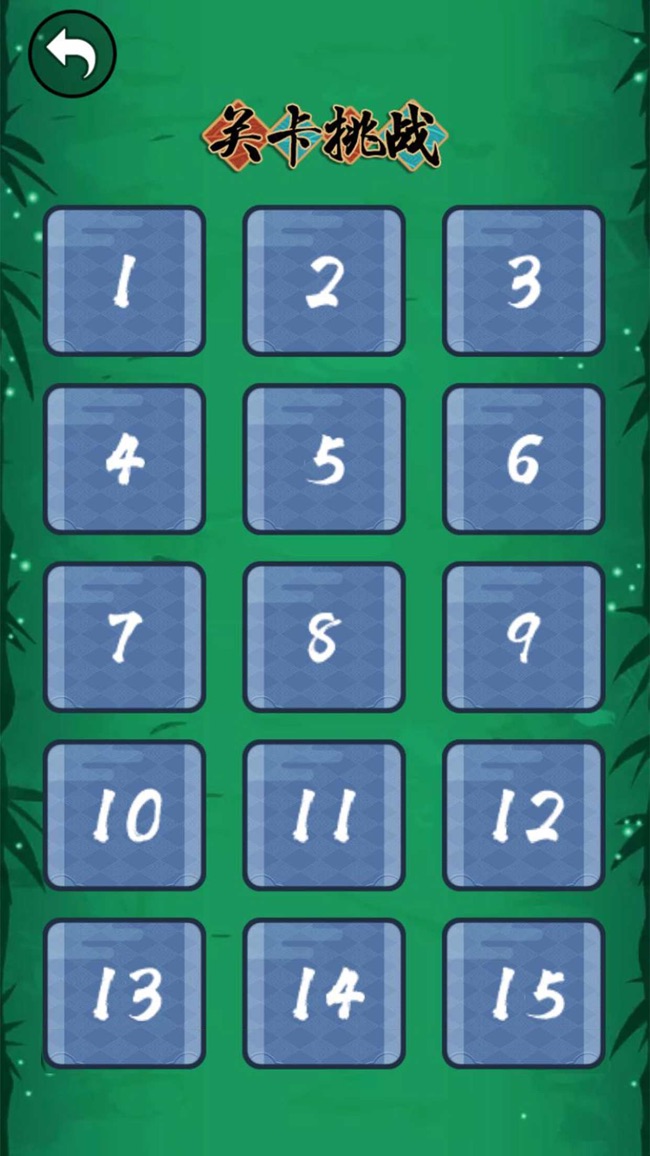This screenshot has height=1156, width=650.
Task: Choose level 13
Action: click(125, 993)
